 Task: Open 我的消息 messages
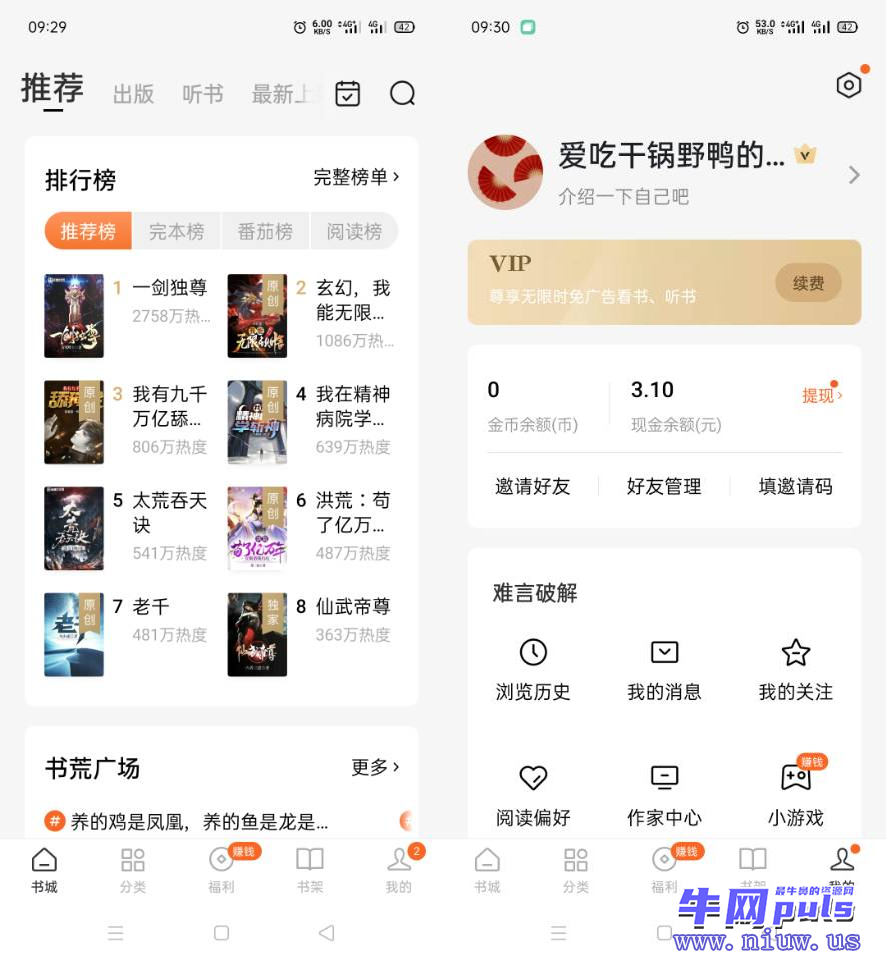pos(664,670)
